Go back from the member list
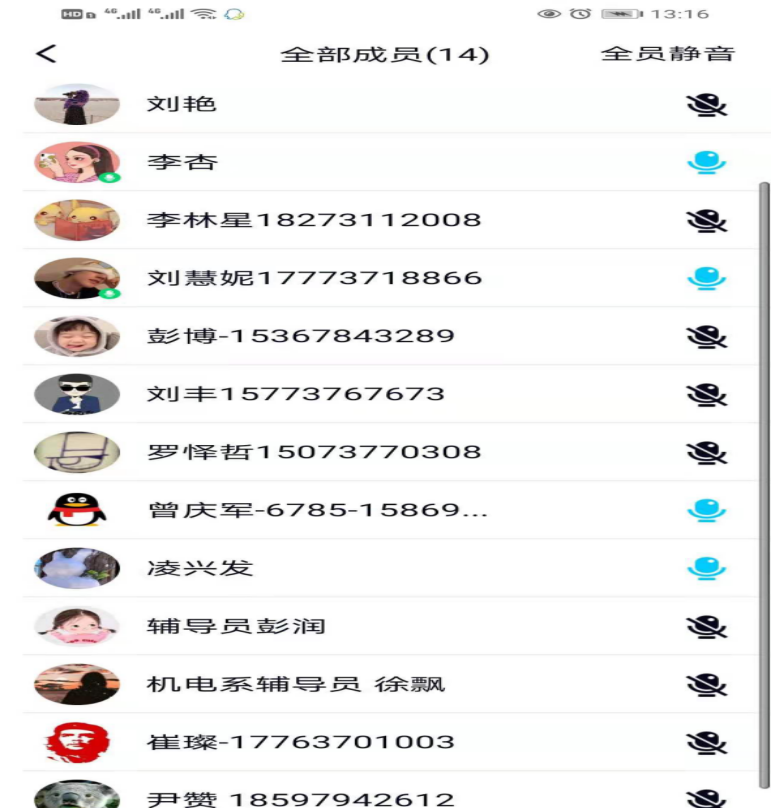The width and height of the screenshot is (771, 808). 46,54
